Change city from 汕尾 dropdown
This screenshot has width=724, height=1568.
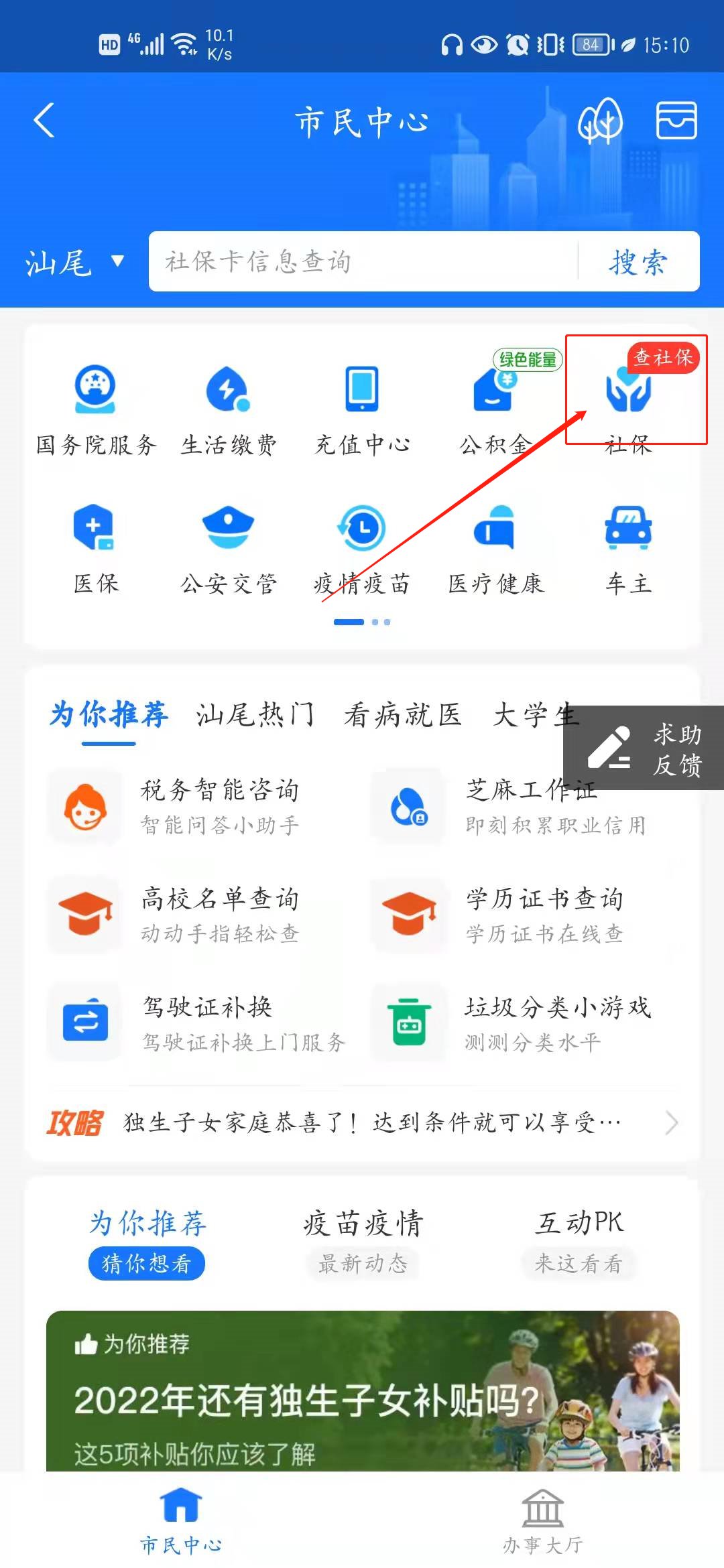(74, 262)
